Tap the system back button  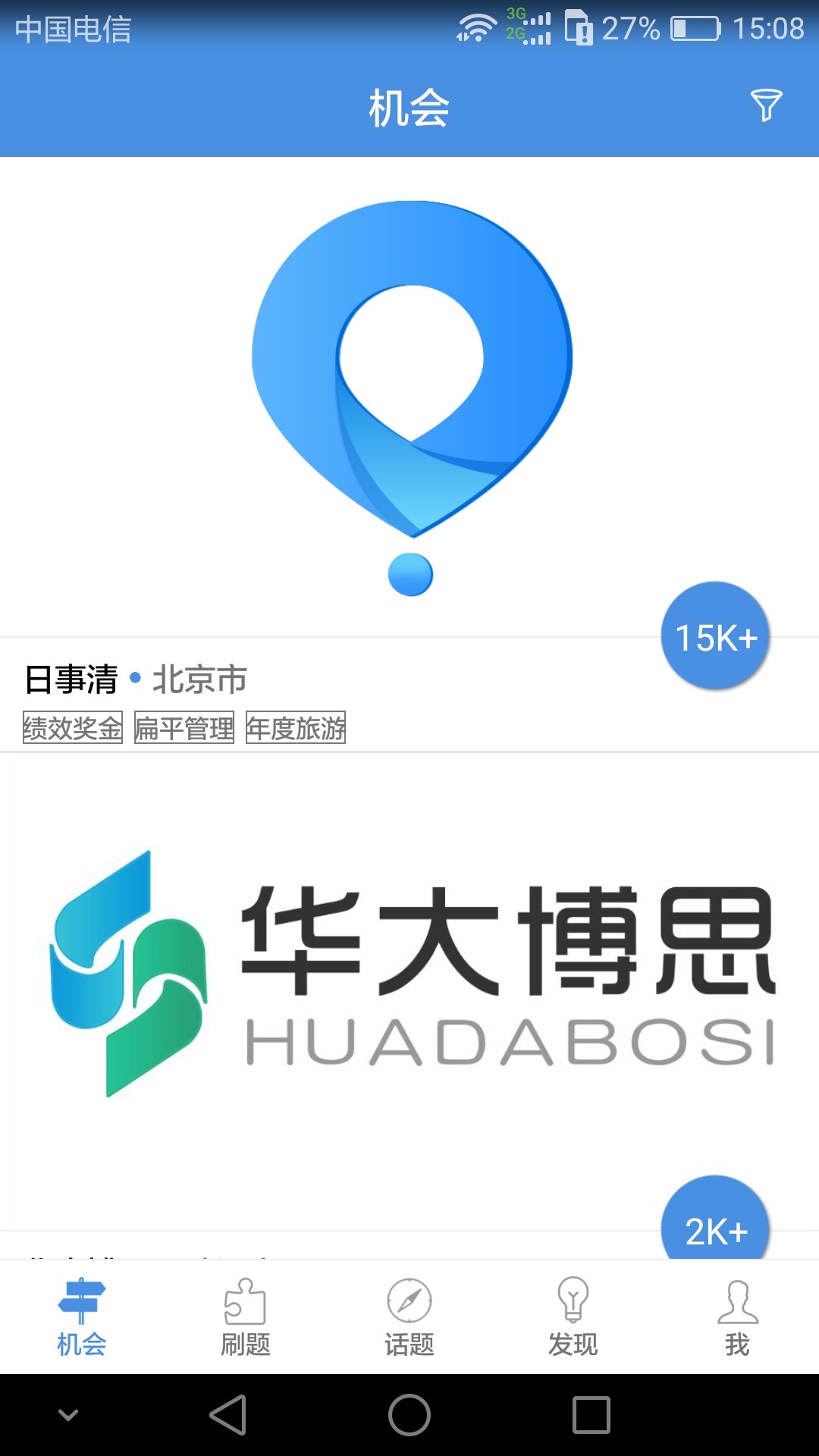coord(227,1415)
